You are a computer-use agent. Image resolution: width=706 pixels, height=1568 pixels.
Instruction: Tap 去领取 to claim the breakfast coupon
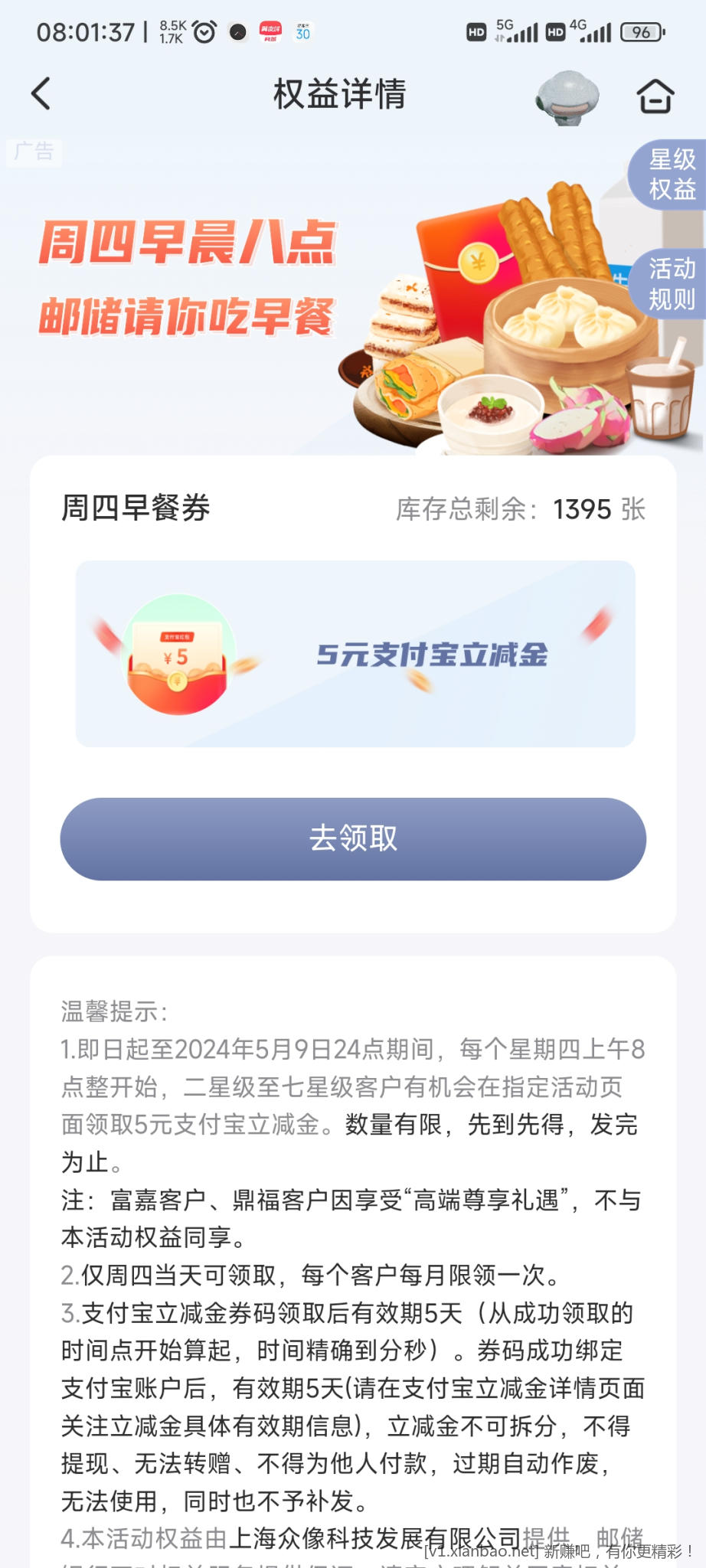pyautogui.click(x=353, y=838)
